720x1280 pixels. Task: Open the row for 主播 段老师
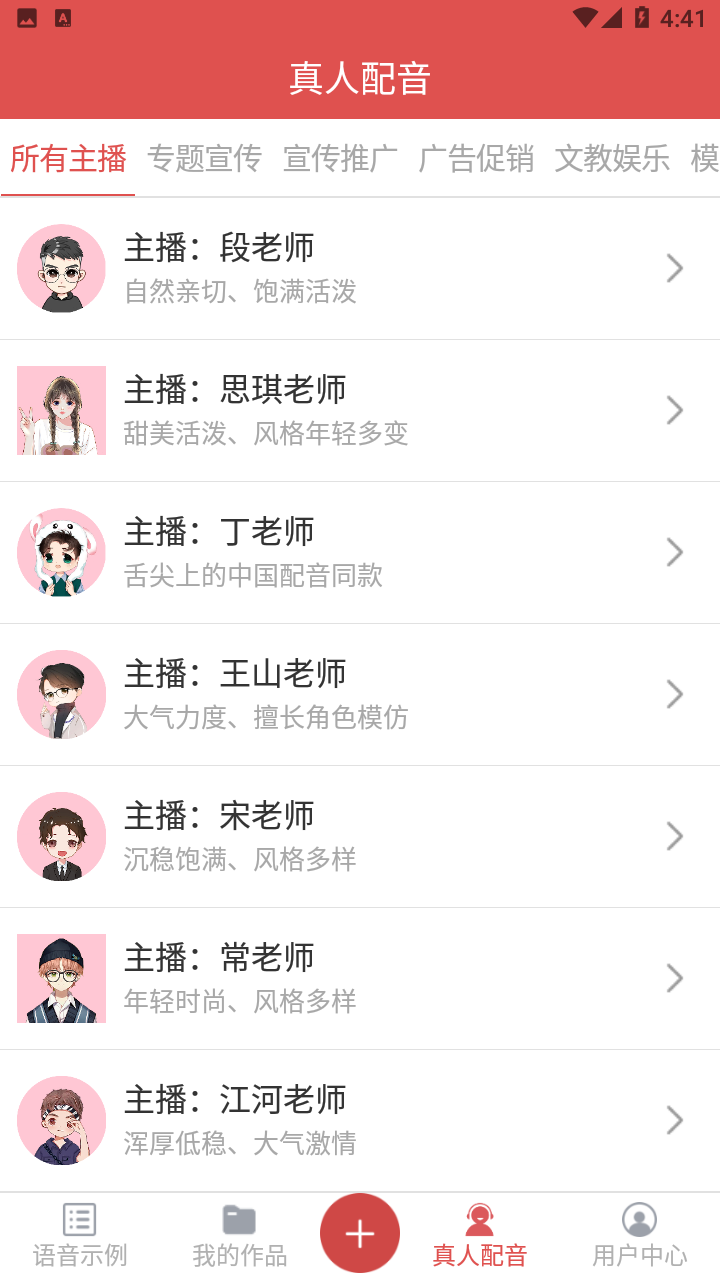tap(360, 268)
